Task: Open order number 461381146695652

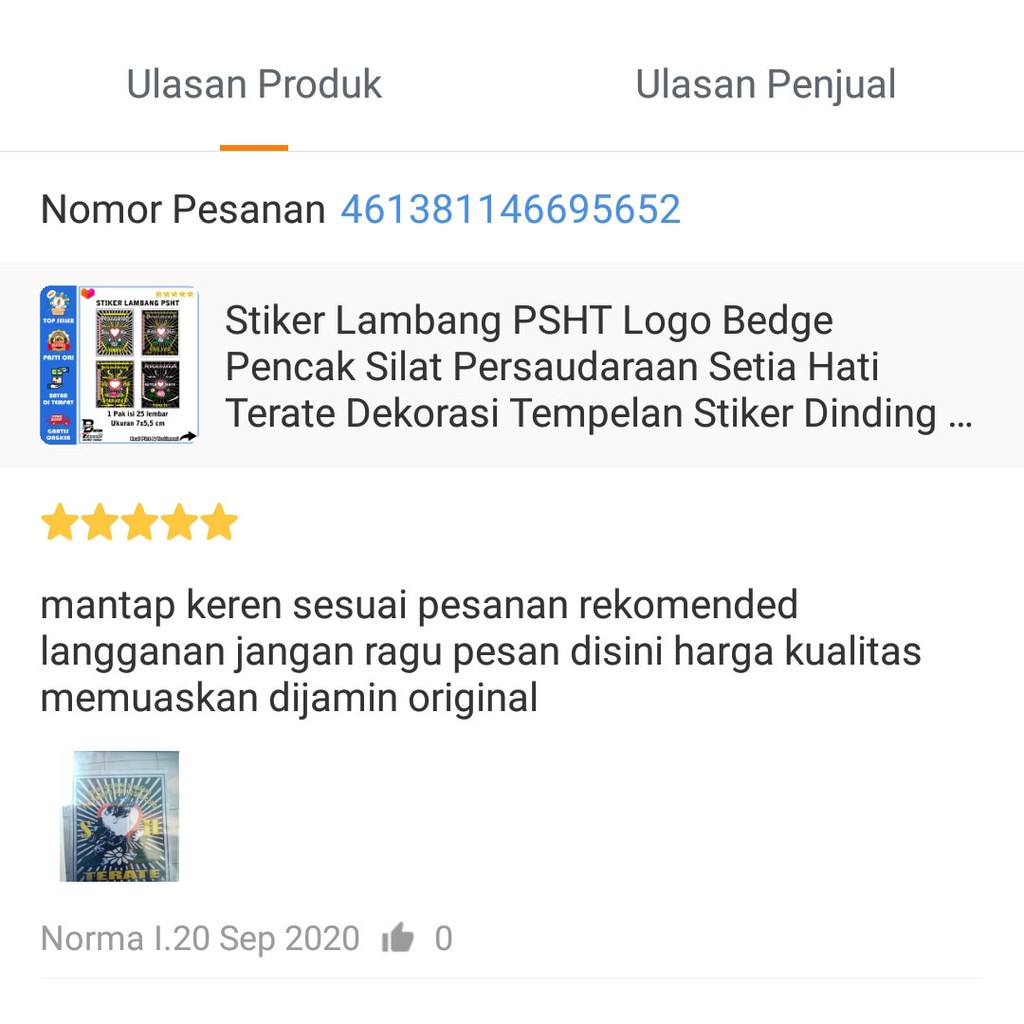Action: tap(510, 210)
